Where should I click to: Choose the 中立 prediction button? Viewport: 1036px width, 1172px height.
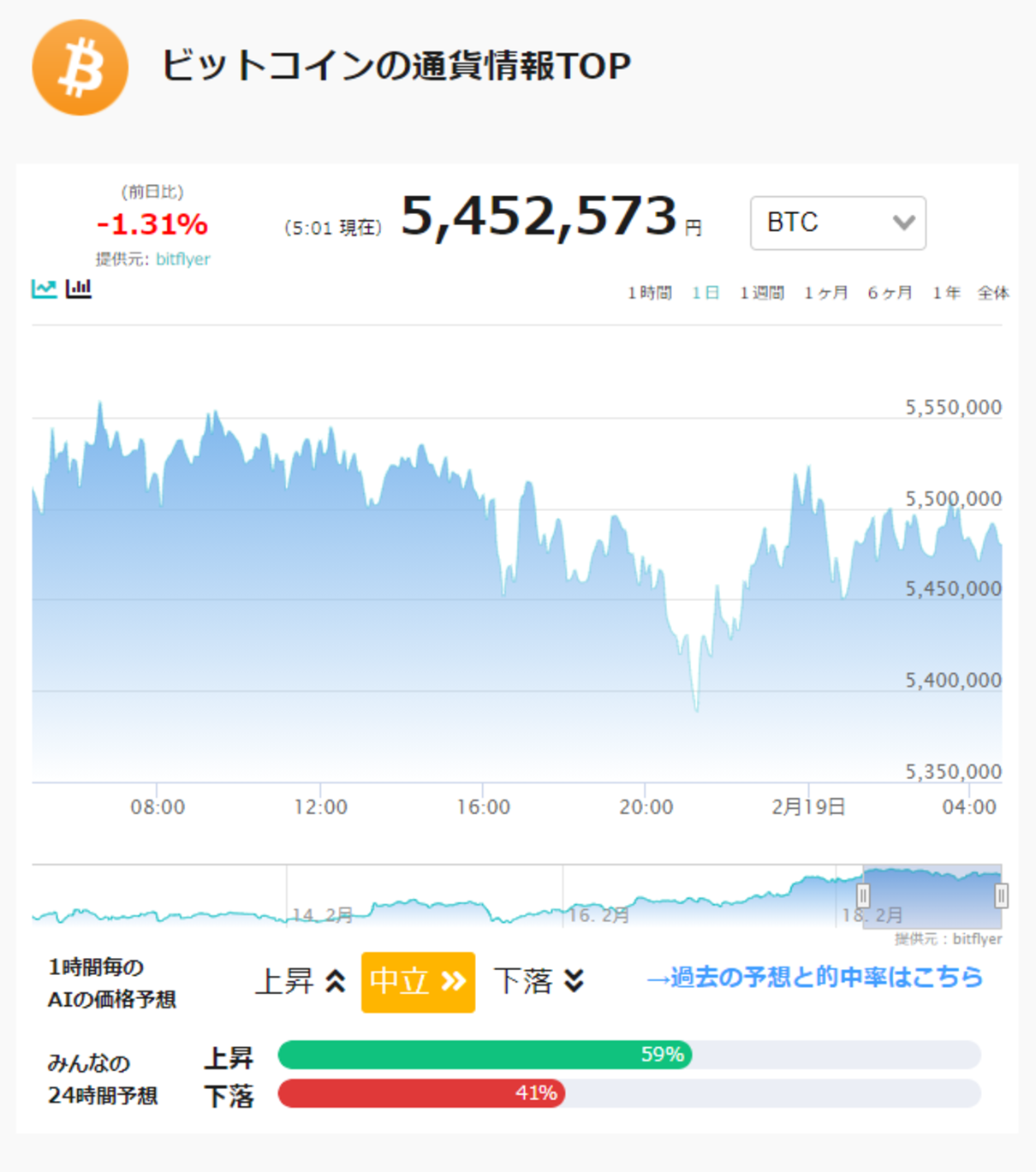coord(418,982)
